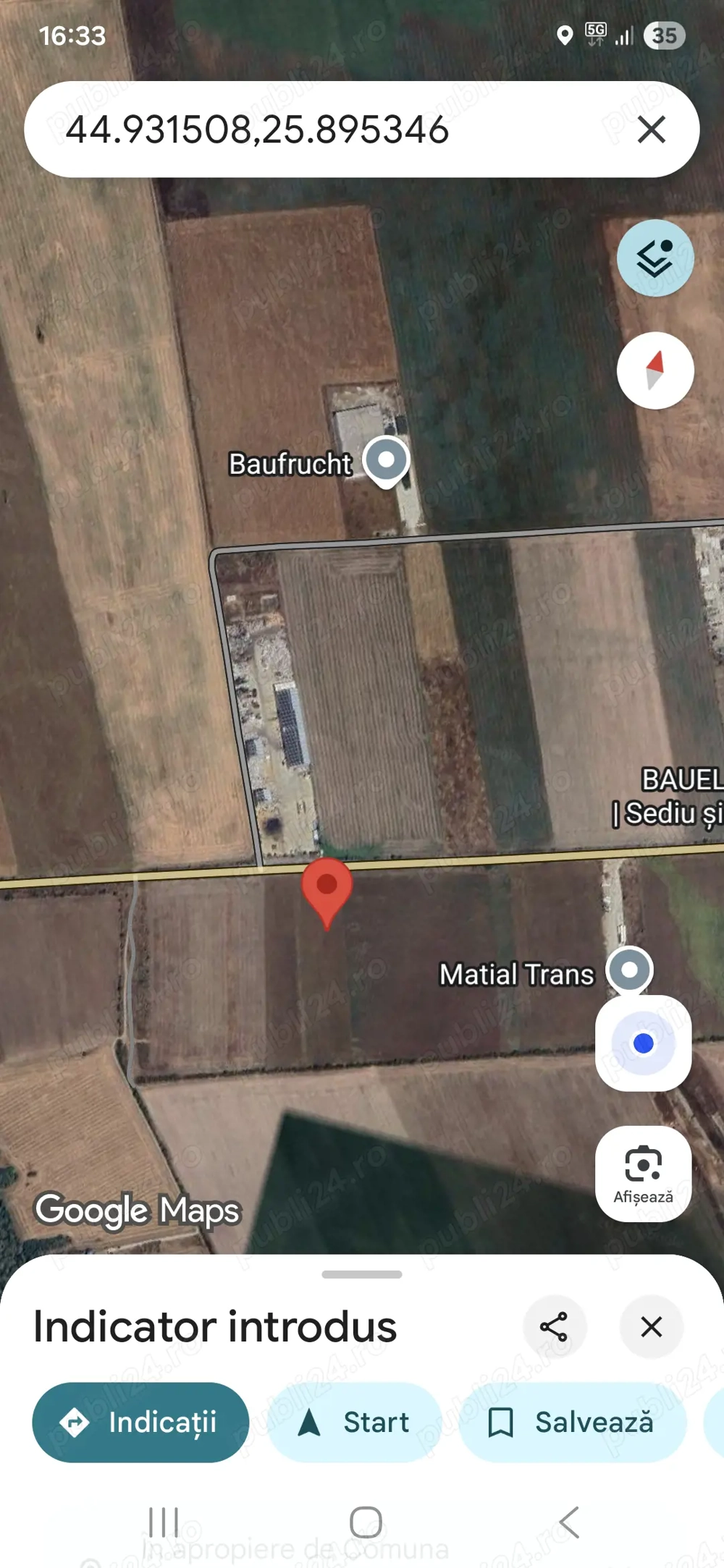The width and height of the screenshot is (724, 1568).
Task: Open recent apps from the navigation bar
Action: click(x=164, y=1522)
